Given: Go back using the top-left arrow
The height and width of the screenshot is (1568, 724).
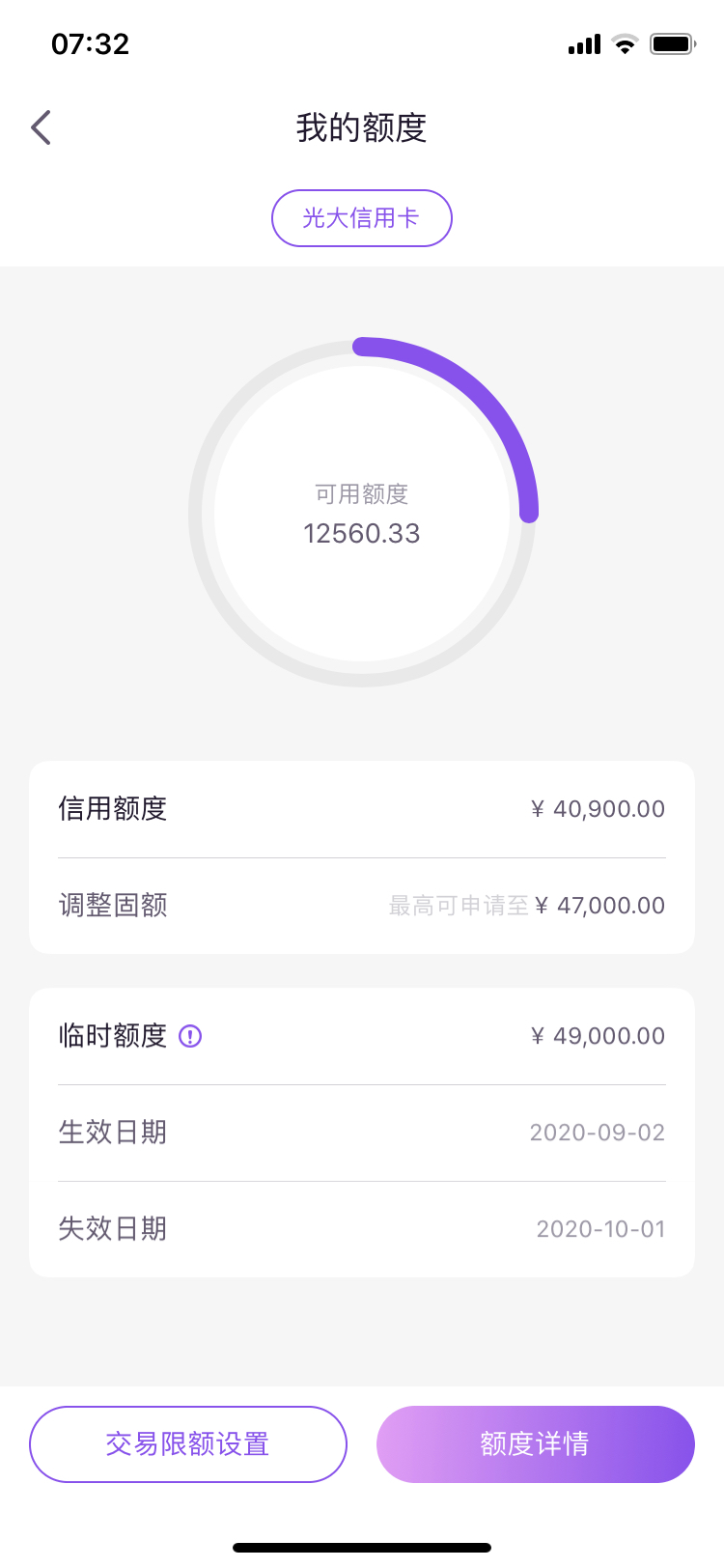Looking at the screenshot, I should (x=41, y=127).
